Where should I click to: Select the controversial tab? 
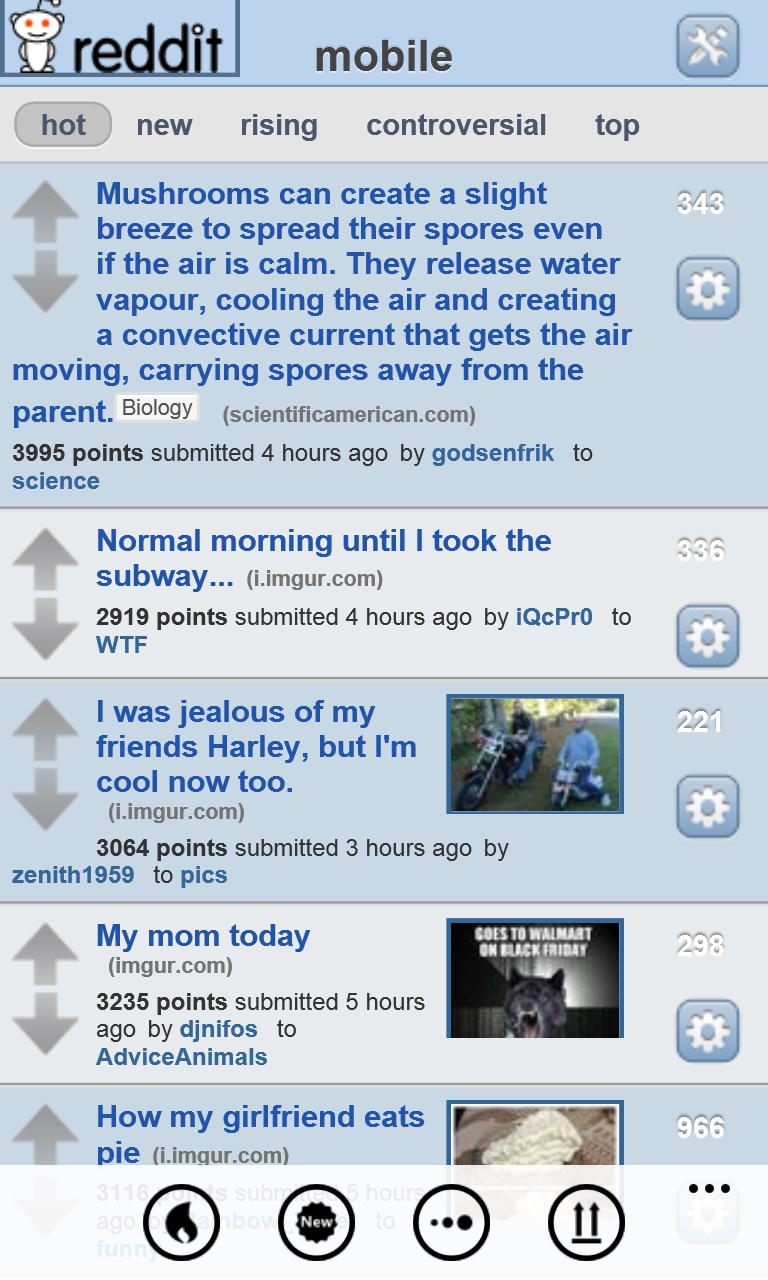tap(456, 125)
